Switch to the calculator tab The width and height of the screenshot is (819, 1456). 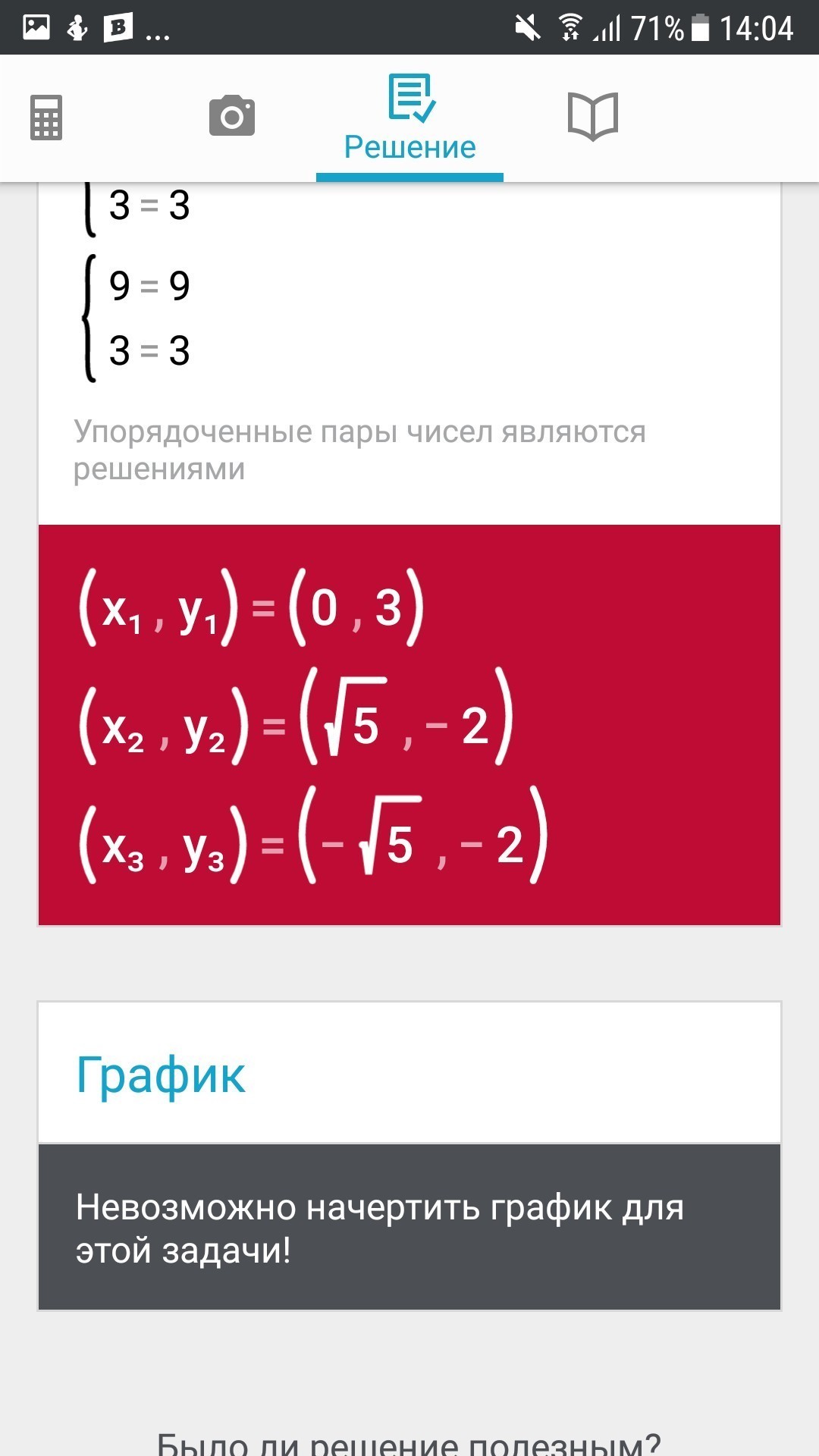coord(46,118)
